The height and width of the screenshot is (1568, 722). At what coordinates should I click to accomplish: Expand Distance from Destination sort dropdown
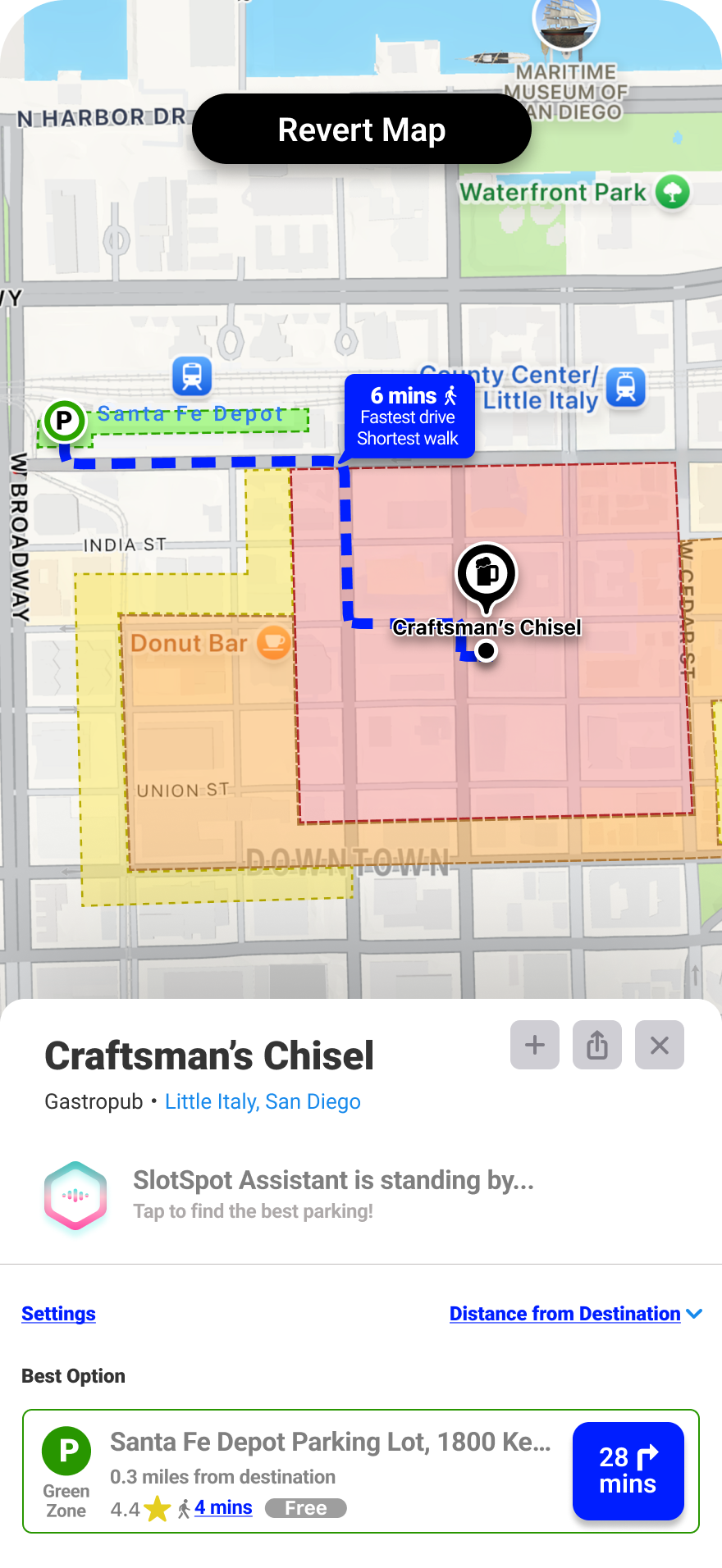pyautogui.click(x=576, y=1314)
